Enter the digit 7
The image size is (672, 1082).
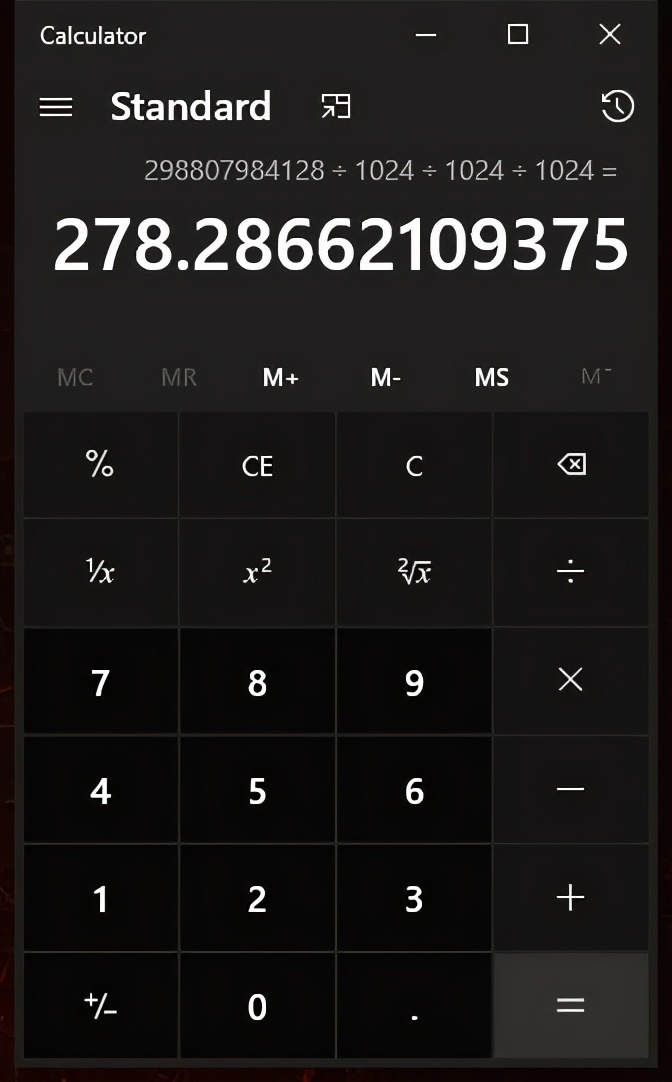100,683
